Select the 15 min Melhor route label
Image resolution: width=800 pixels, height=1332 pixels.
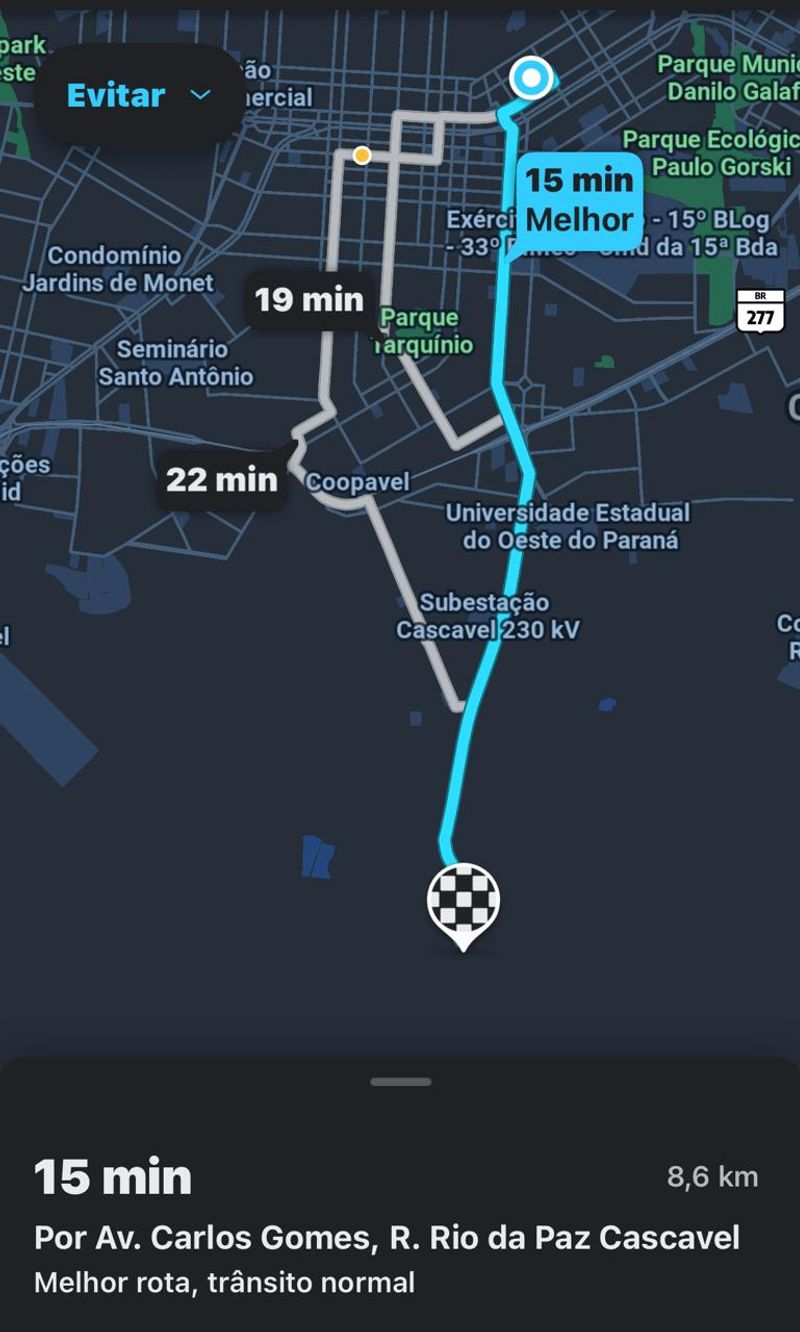[x=579, y=200]
